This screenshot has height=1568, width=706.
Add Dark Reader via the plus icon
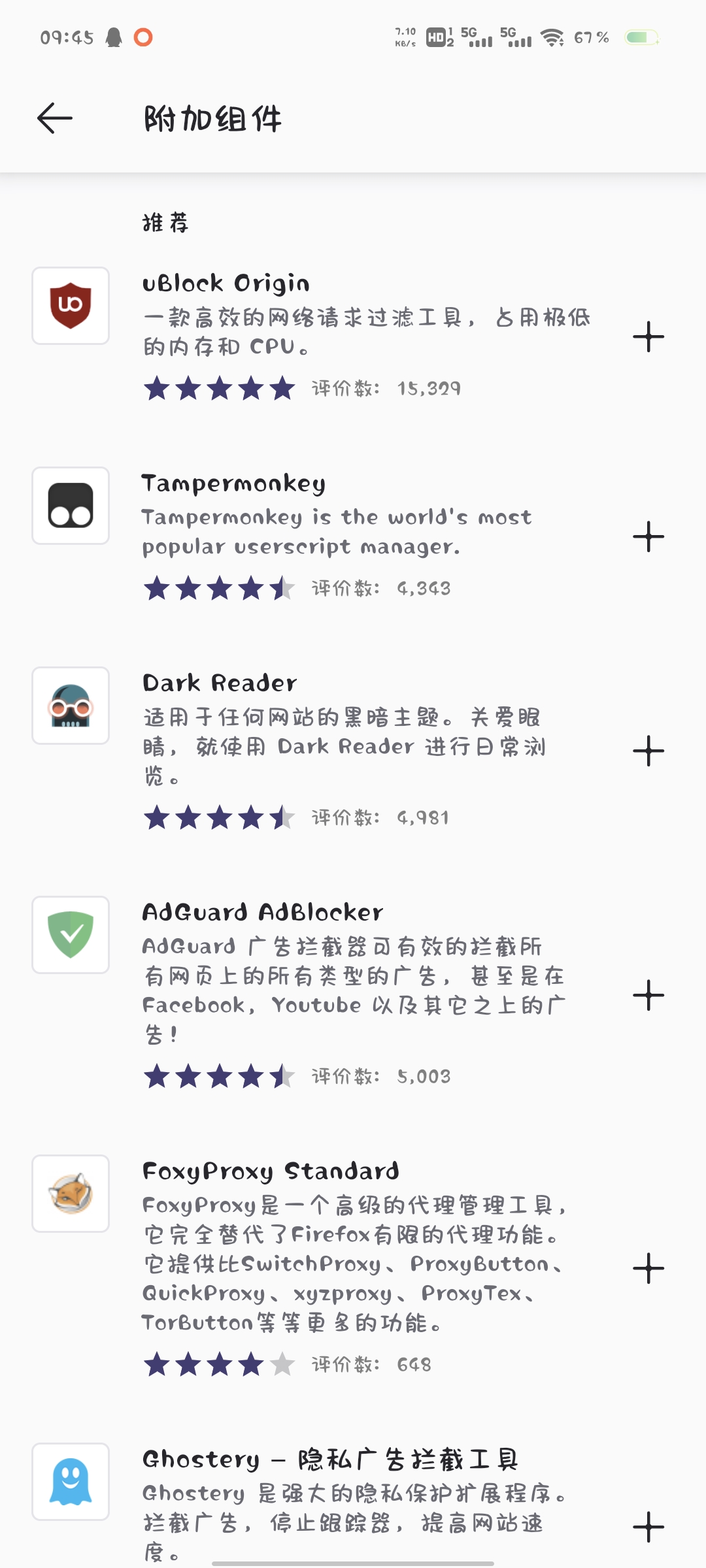(x=648, y=751)
